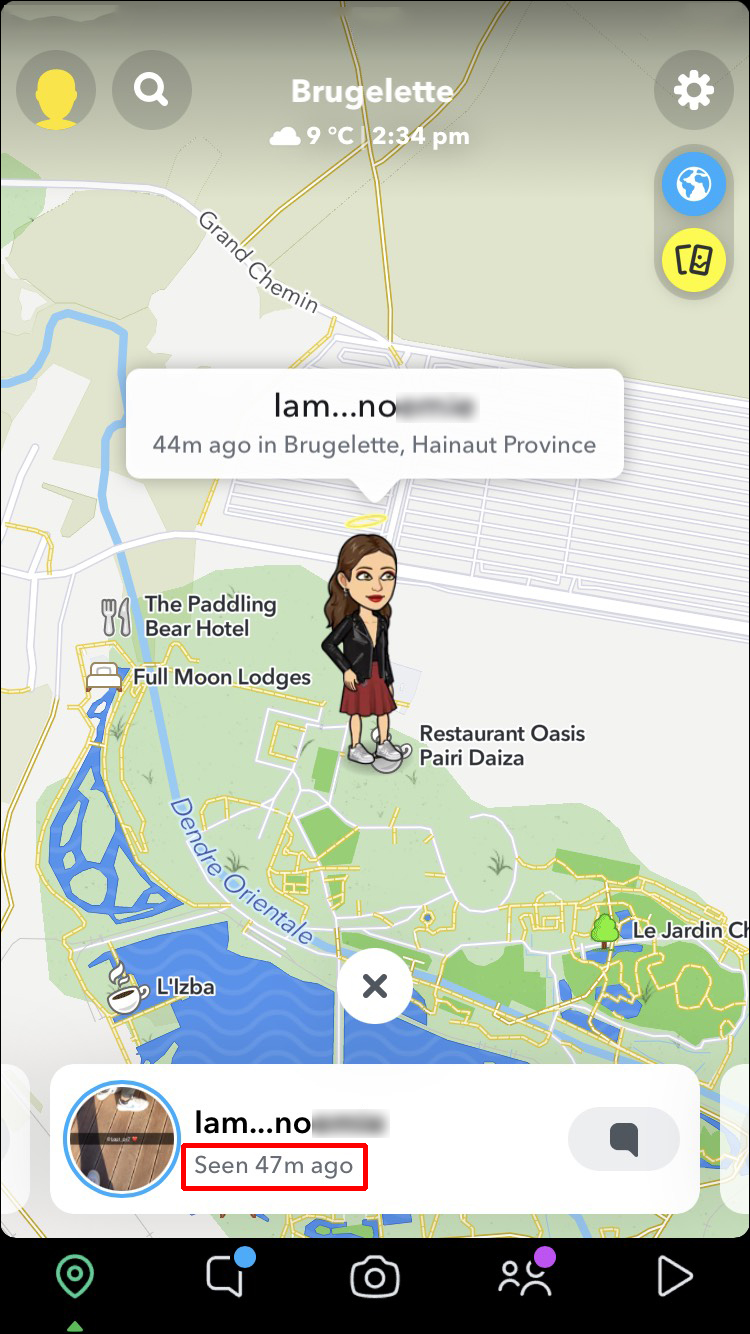Switch to the Map tab
Image resolution: width=750 pixels, height=1334 pixels.
75,1279
